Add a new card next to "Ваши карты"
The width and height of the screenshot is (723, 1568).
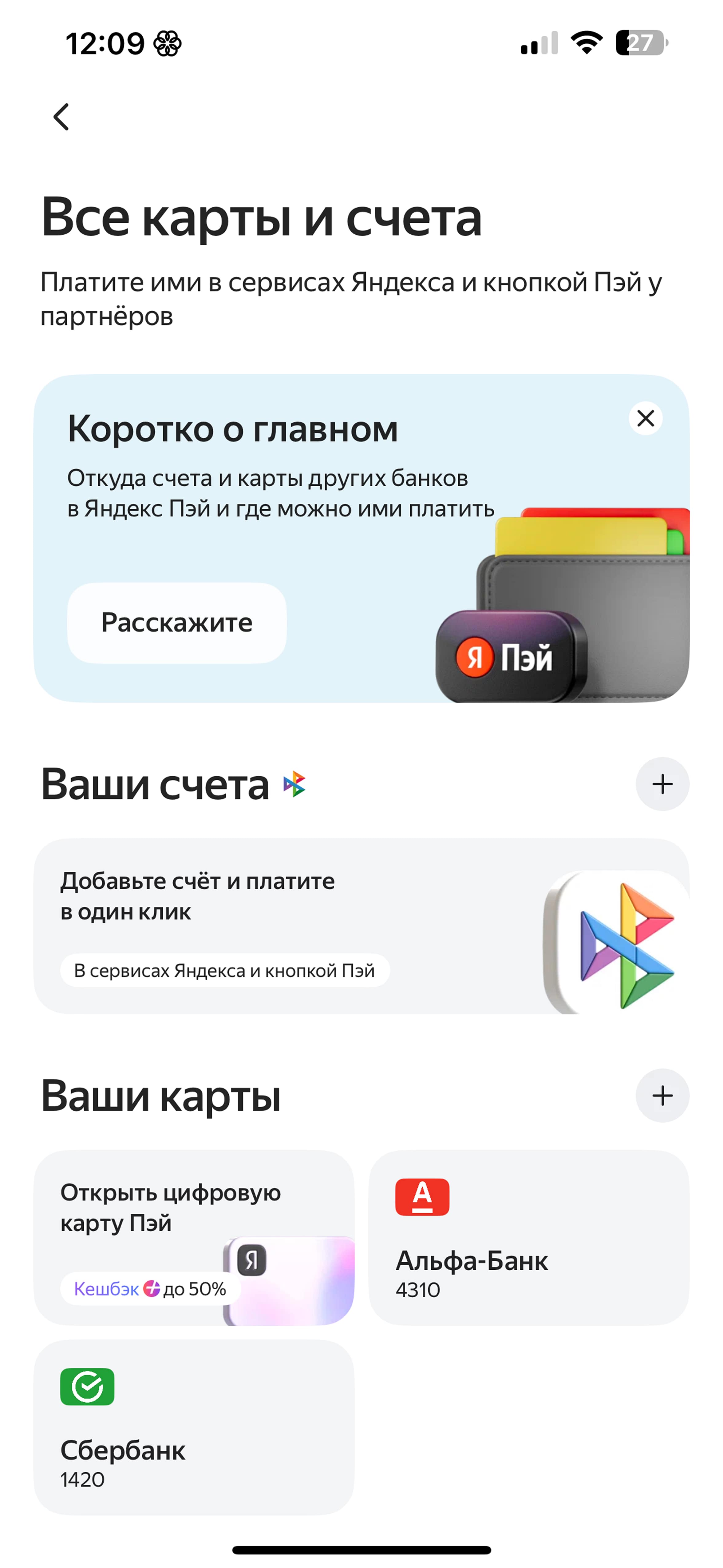pos(662,1096)
